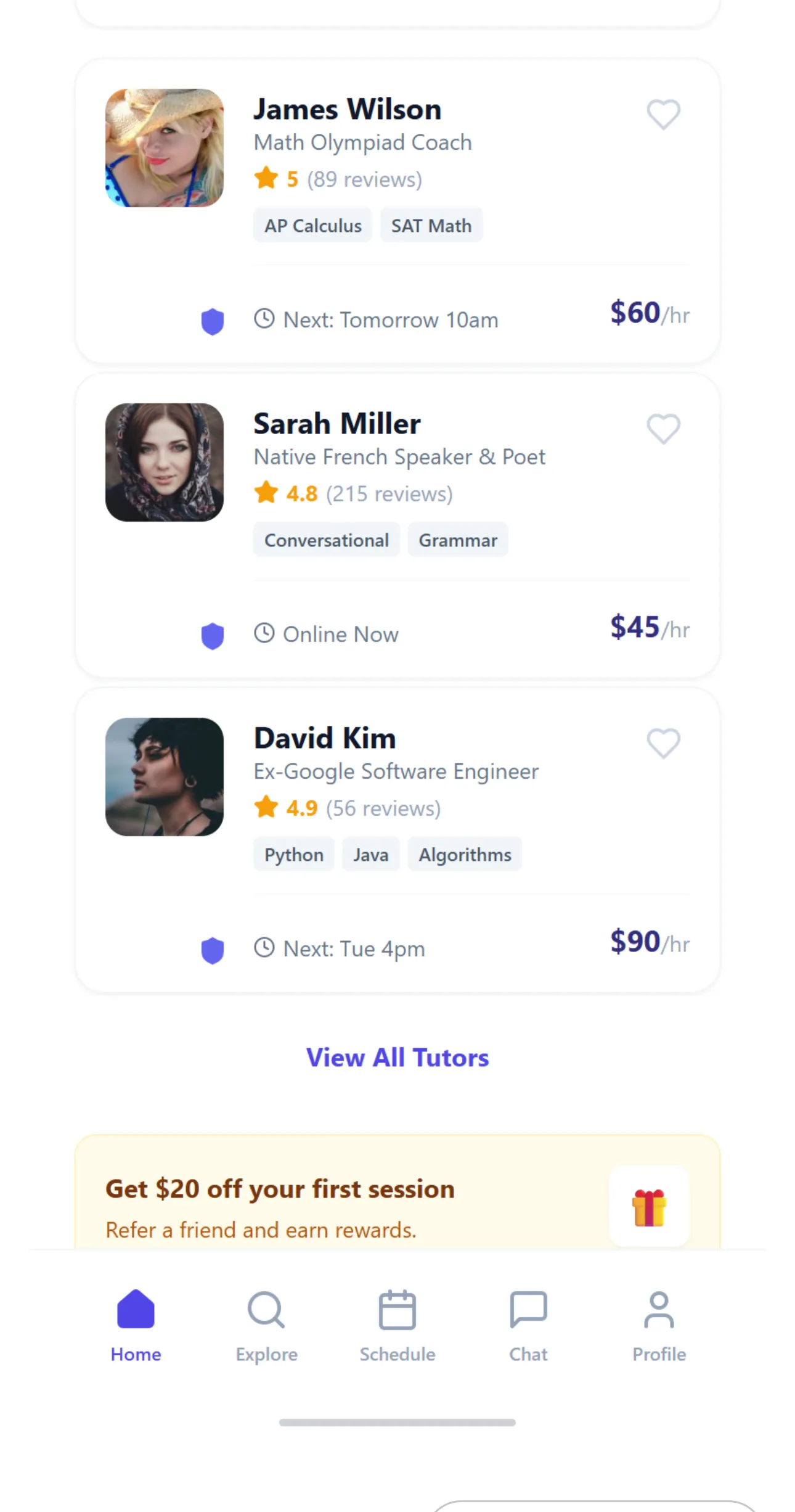Screen dimensions: 795x1512
Task: Click the clock icon beside Next: Tue 4pm
Action: (x=265, y=948)
